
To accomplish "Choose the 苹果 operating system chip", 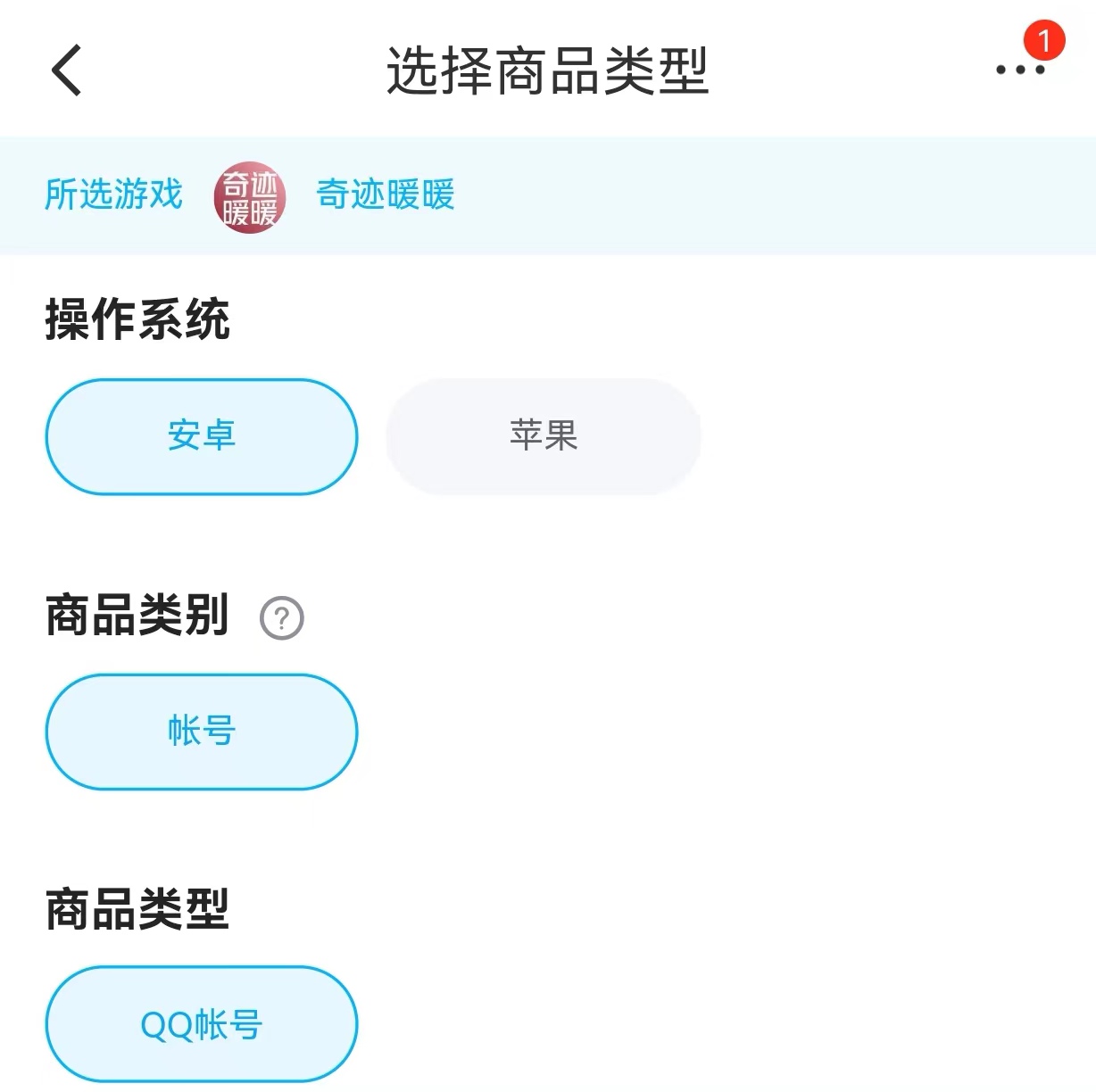I will (x=544, y=436).
